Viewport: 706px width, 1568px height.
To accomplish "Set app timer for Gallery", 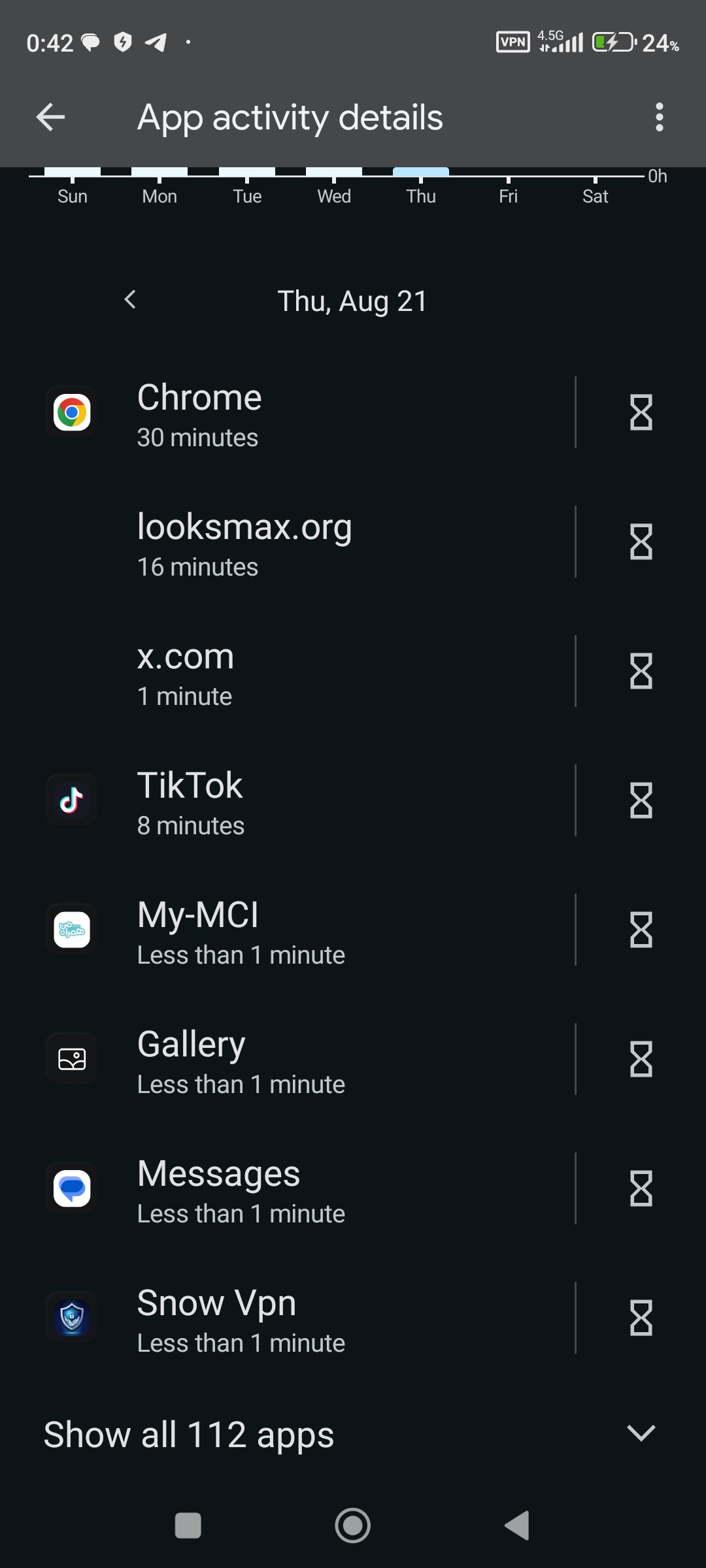I will tap(641, 1059).
